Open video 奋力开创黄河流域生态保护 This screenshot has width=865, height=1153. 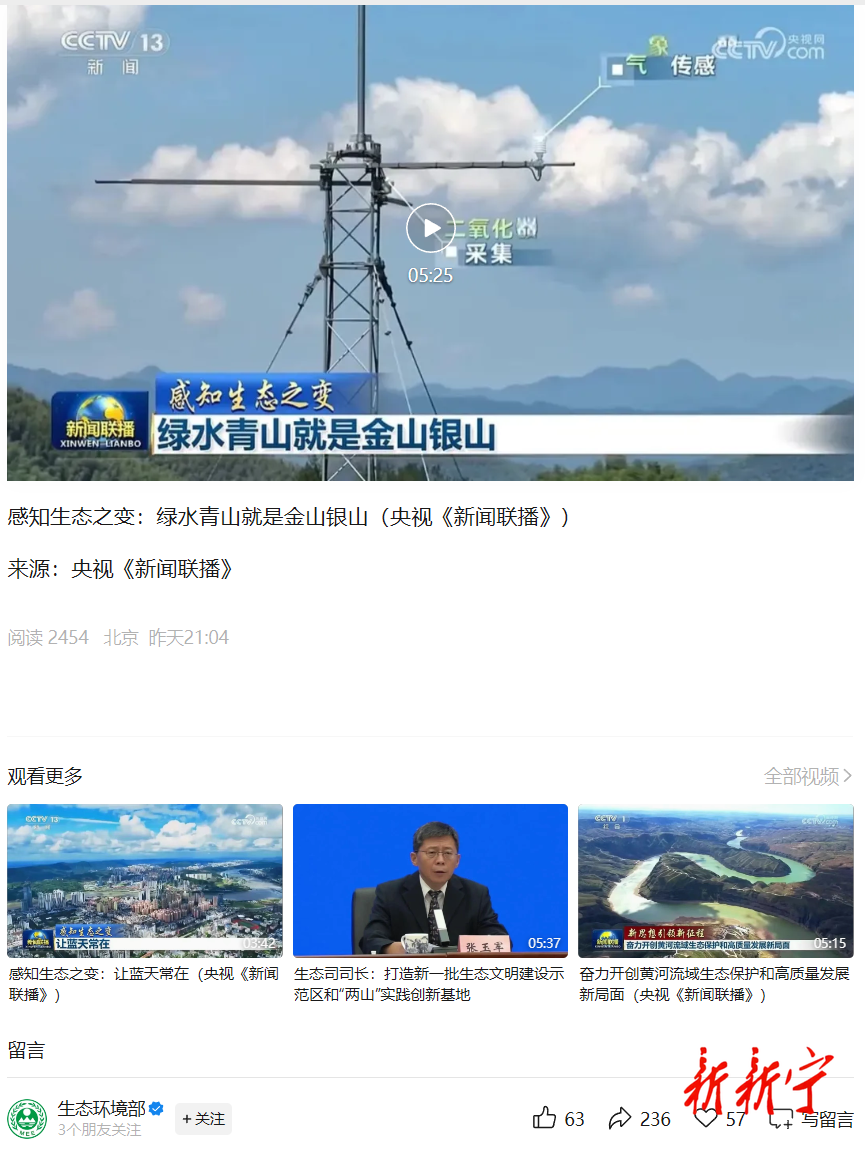(715, 880)
